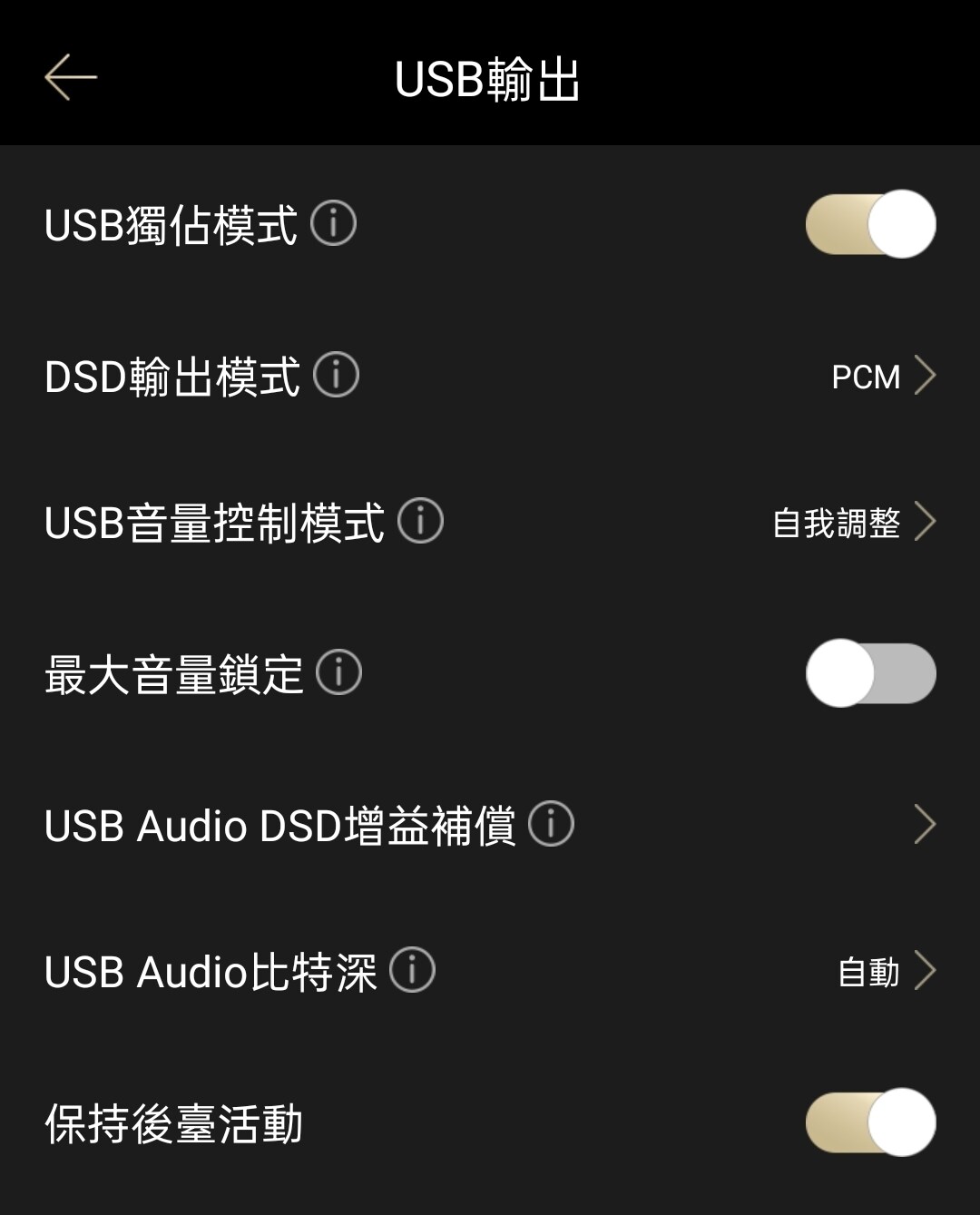Open the USB音量控制模式 chevron
The image size is (980, 1215).
tap(927, 521)
